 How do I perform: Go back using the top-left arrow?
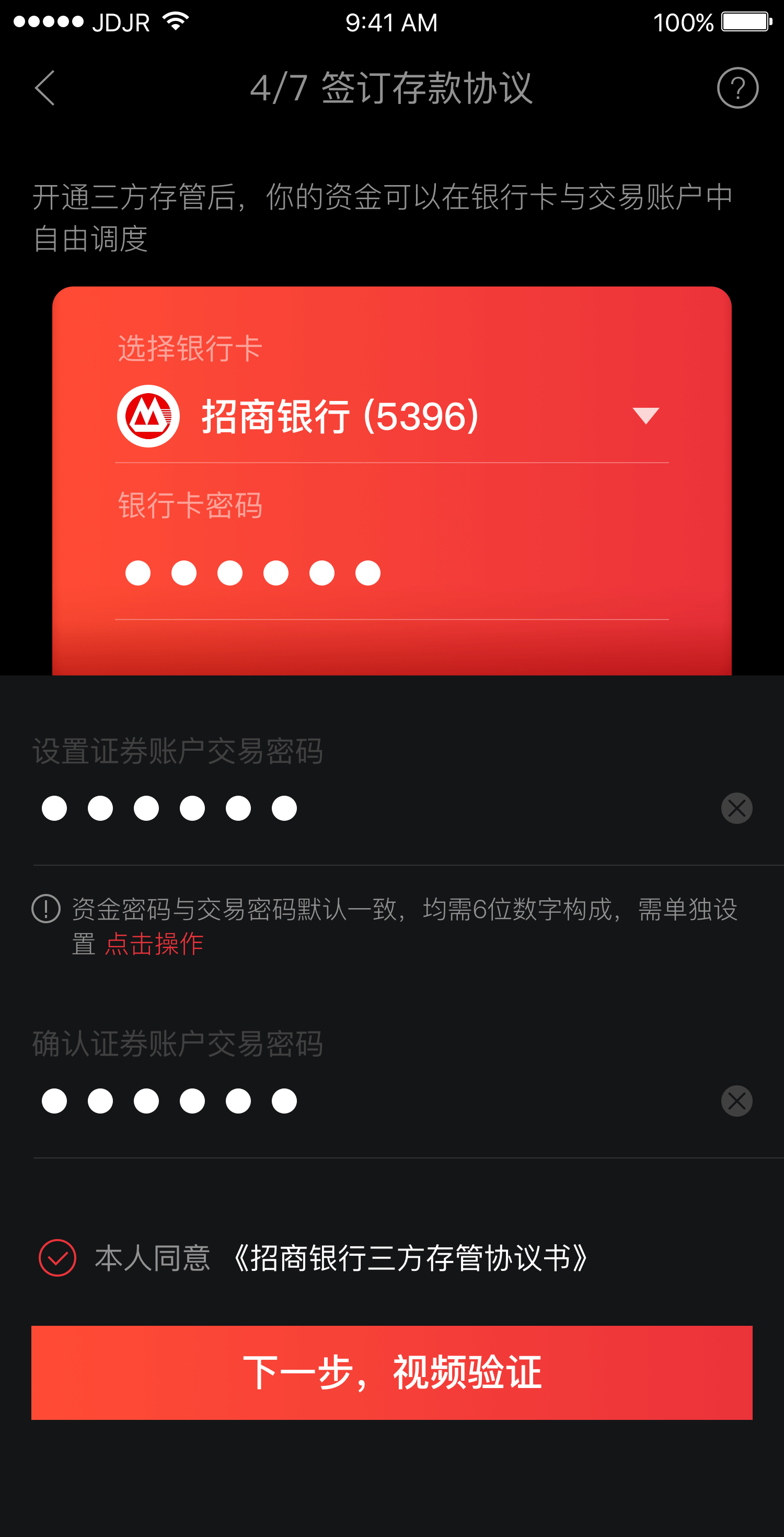pos(45,88)
